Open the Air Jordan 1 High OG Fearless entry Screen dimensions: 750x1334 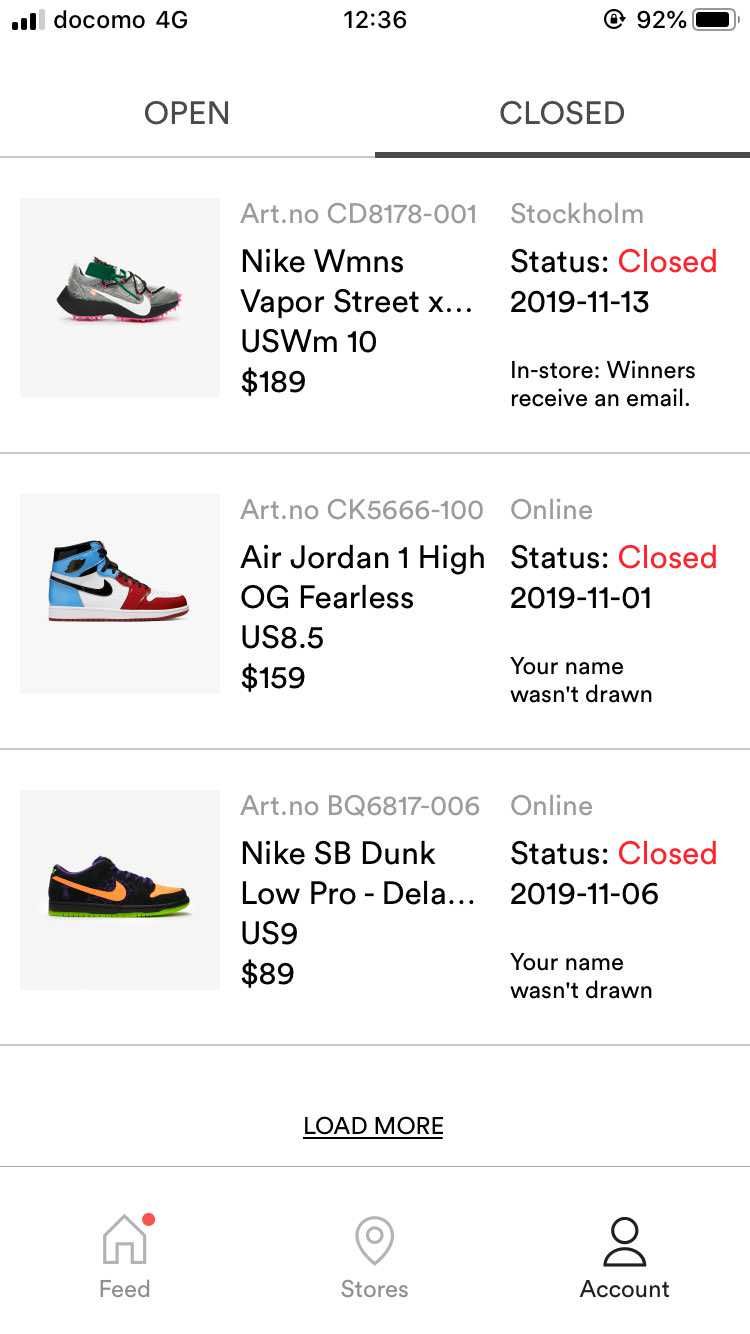click(375, 601)
